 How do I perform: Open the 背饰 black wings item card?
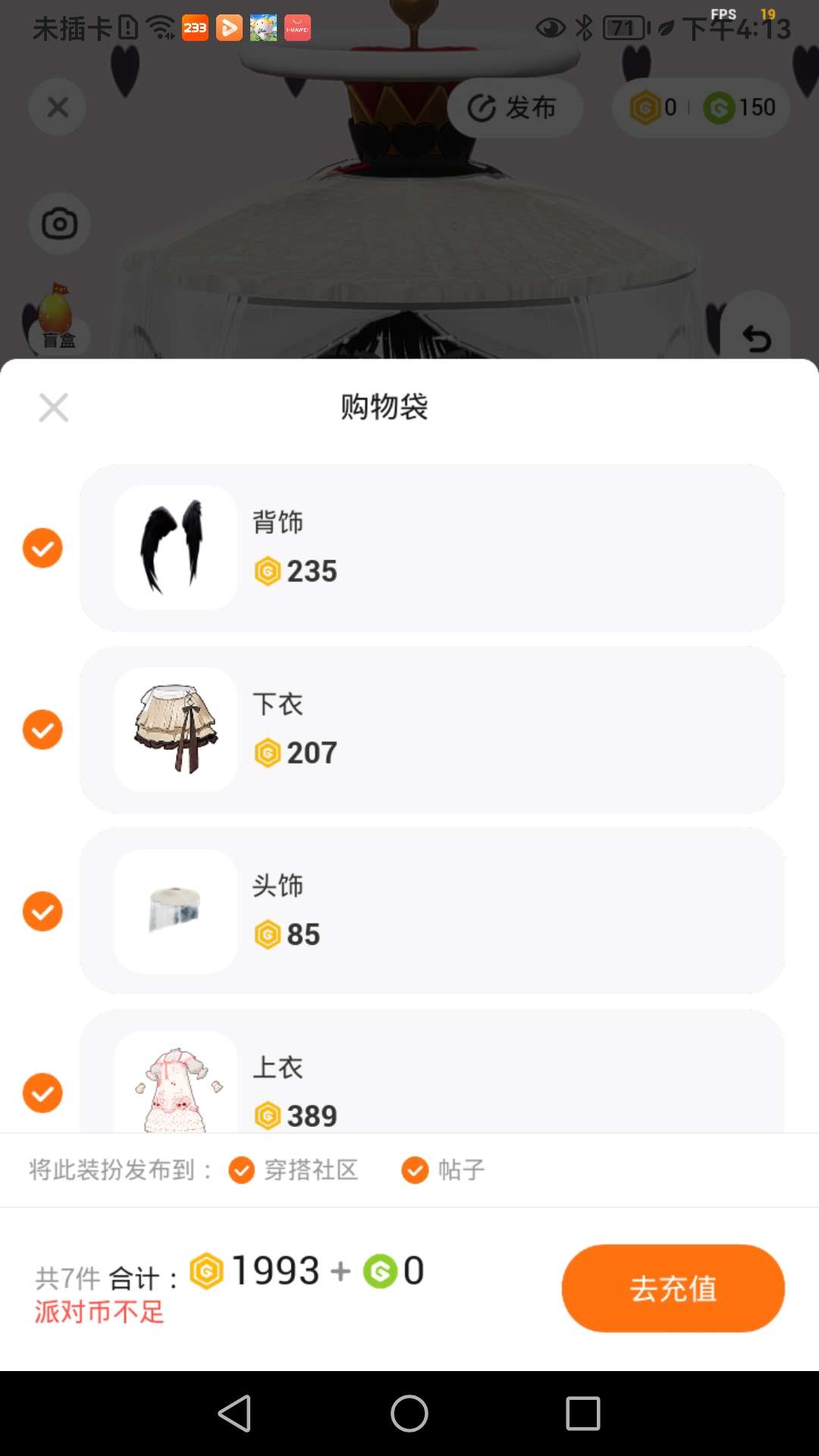coord(432,548)
